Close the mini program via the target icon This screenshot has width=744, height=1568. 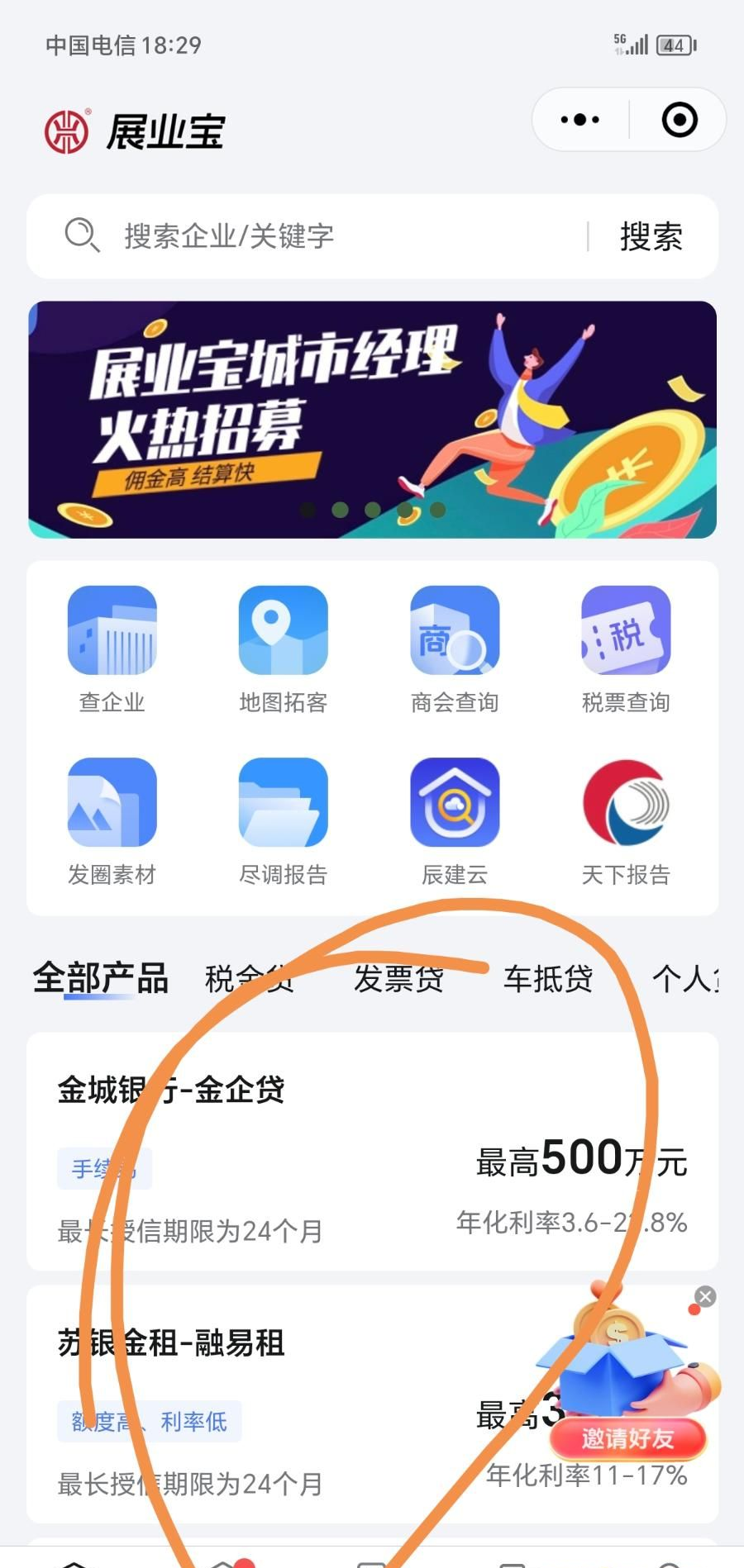point(680,120)
